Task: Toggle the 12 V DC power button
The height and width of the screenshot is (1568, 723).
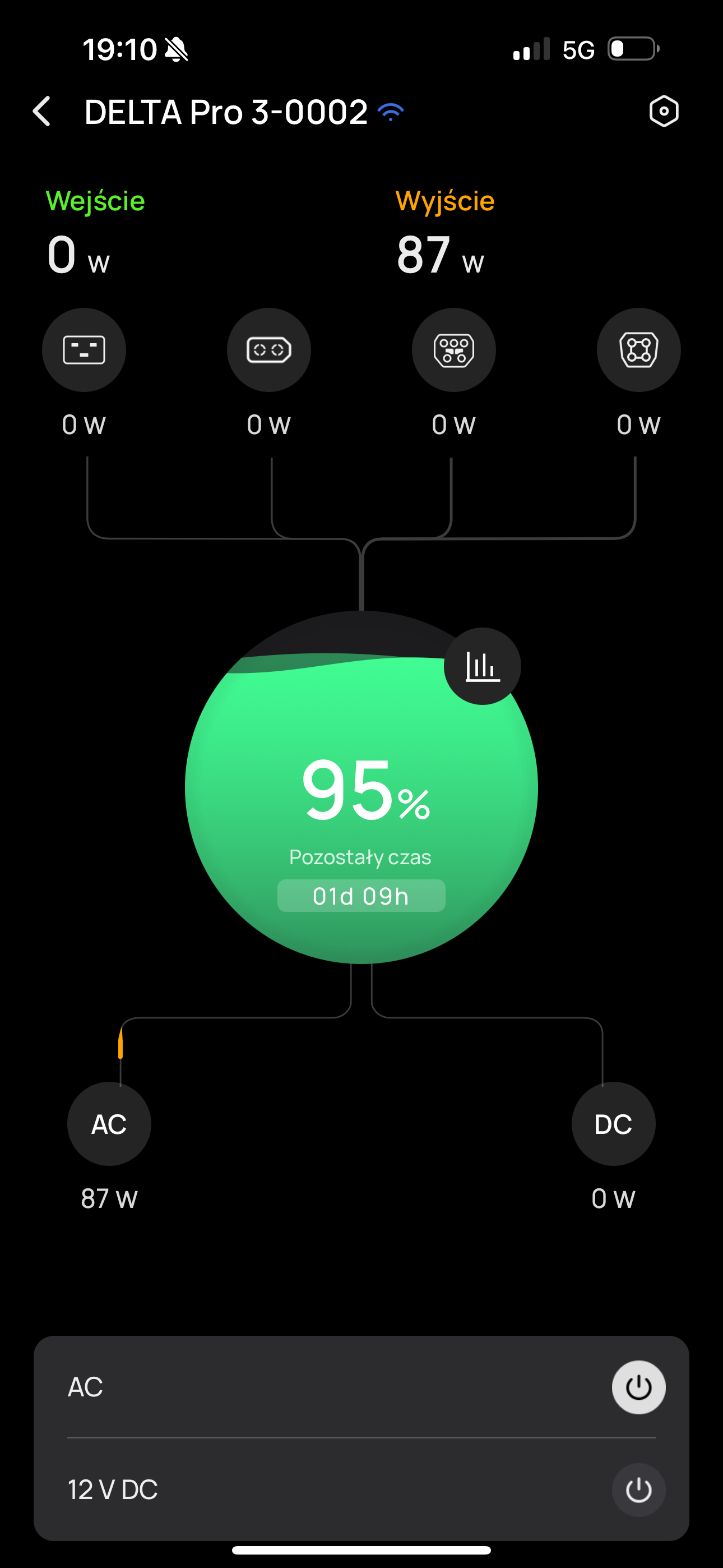Action: click(x=638, y=1489)
